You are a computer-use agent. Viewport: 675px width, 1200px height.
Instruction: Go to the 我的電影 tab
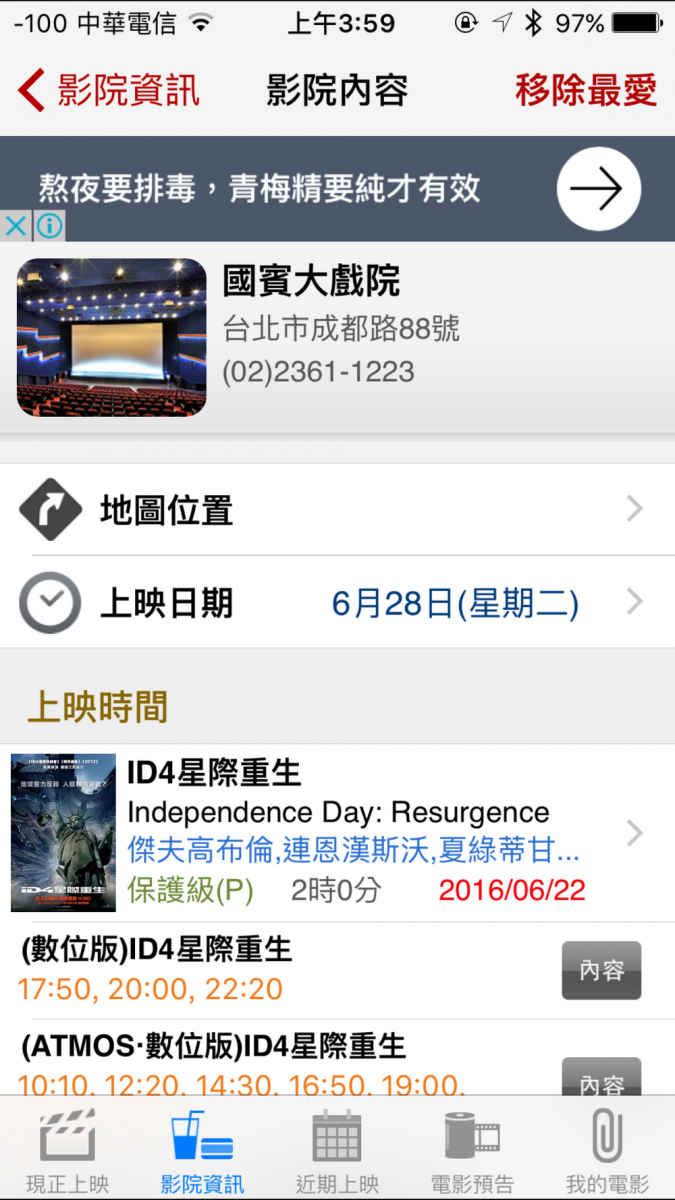tap(607, 1150)
